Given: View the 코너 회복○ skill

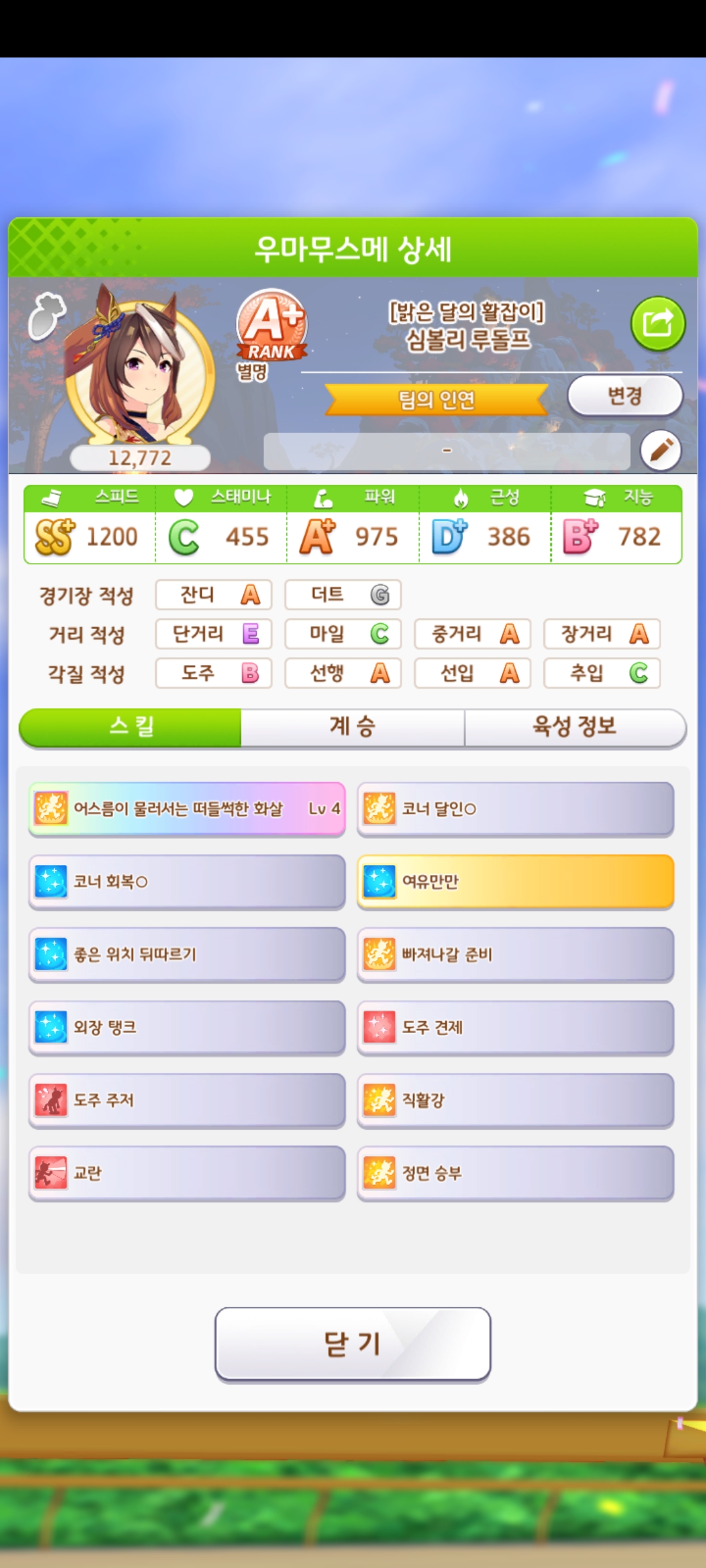Looking at the screenshot, I should click(187, 882).
